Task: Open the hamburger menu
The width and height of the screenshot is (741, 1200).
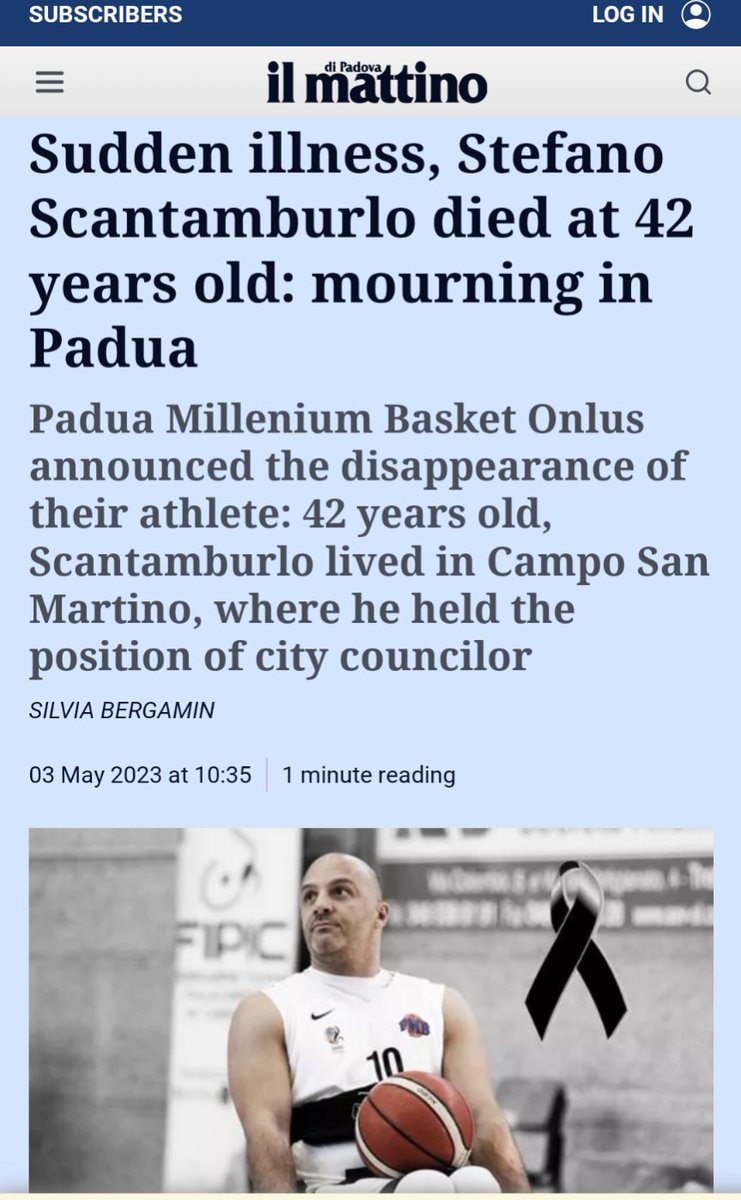Action: tap(49, 82)
